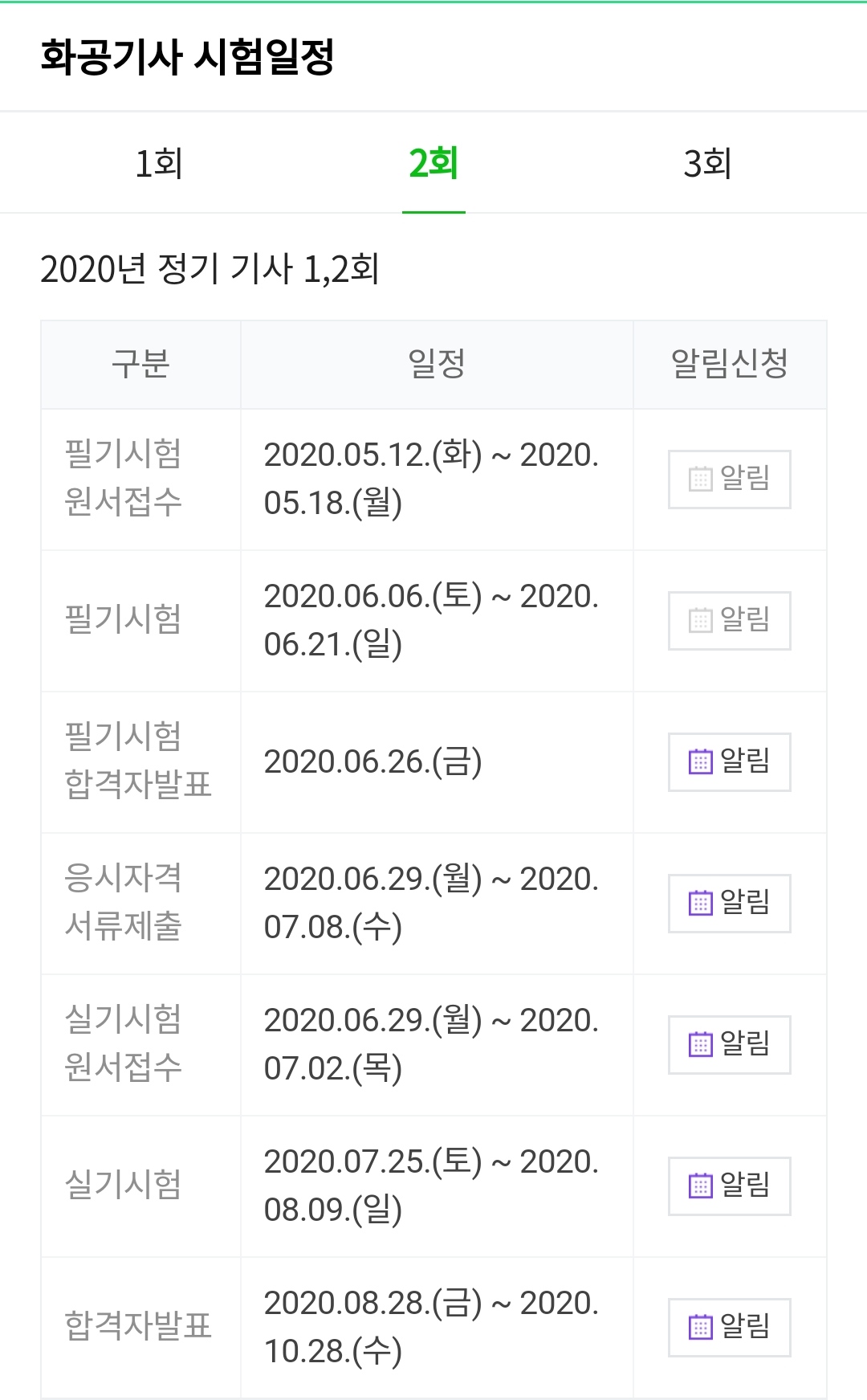Open the 3회 tab

coord(707,163)
